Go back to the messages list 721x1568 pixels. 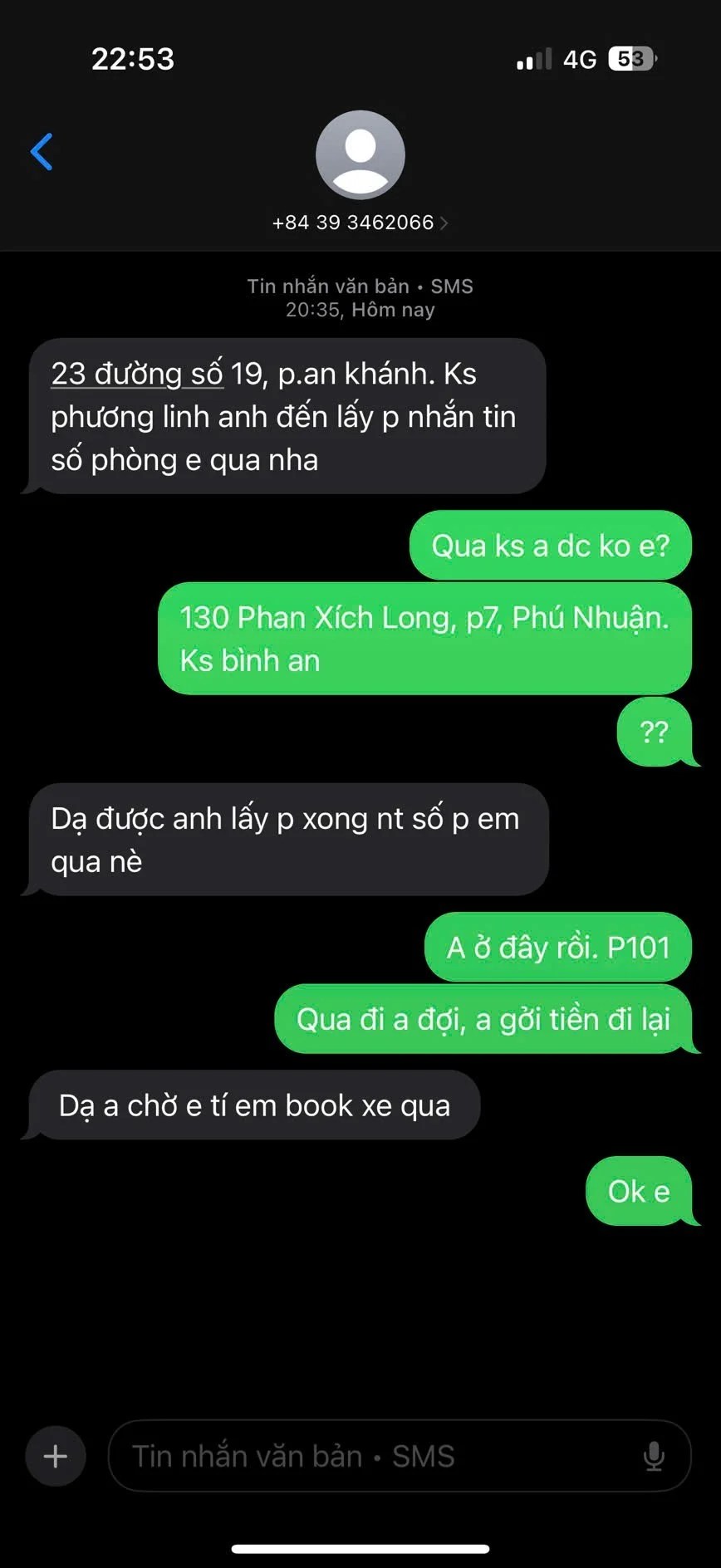tap(42, 152)
